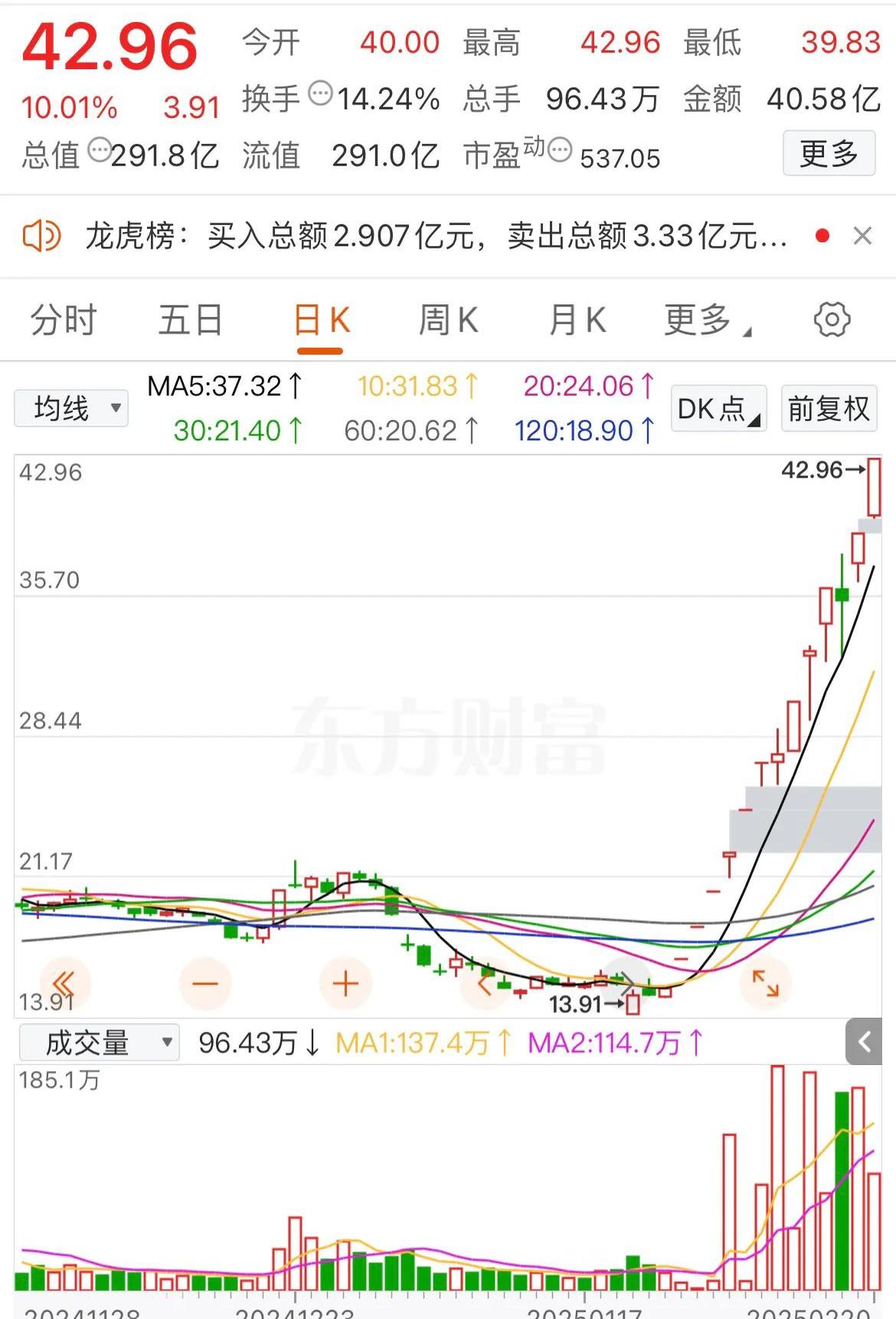896x1319 pixels.
Task: Click the 更多 button in quote panel
Action: (x=829, y=153)
